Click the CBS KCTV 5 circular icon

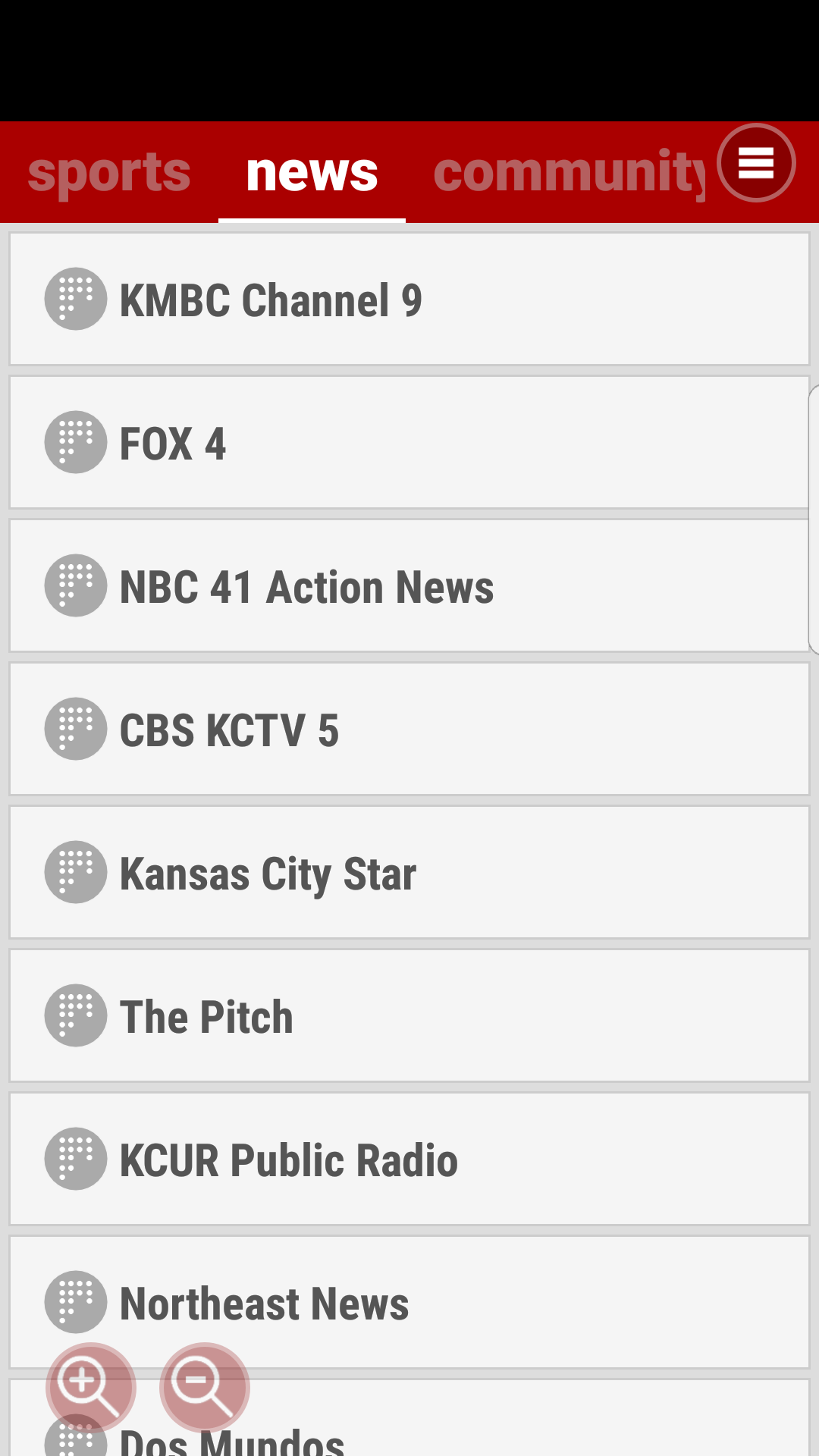75,729
